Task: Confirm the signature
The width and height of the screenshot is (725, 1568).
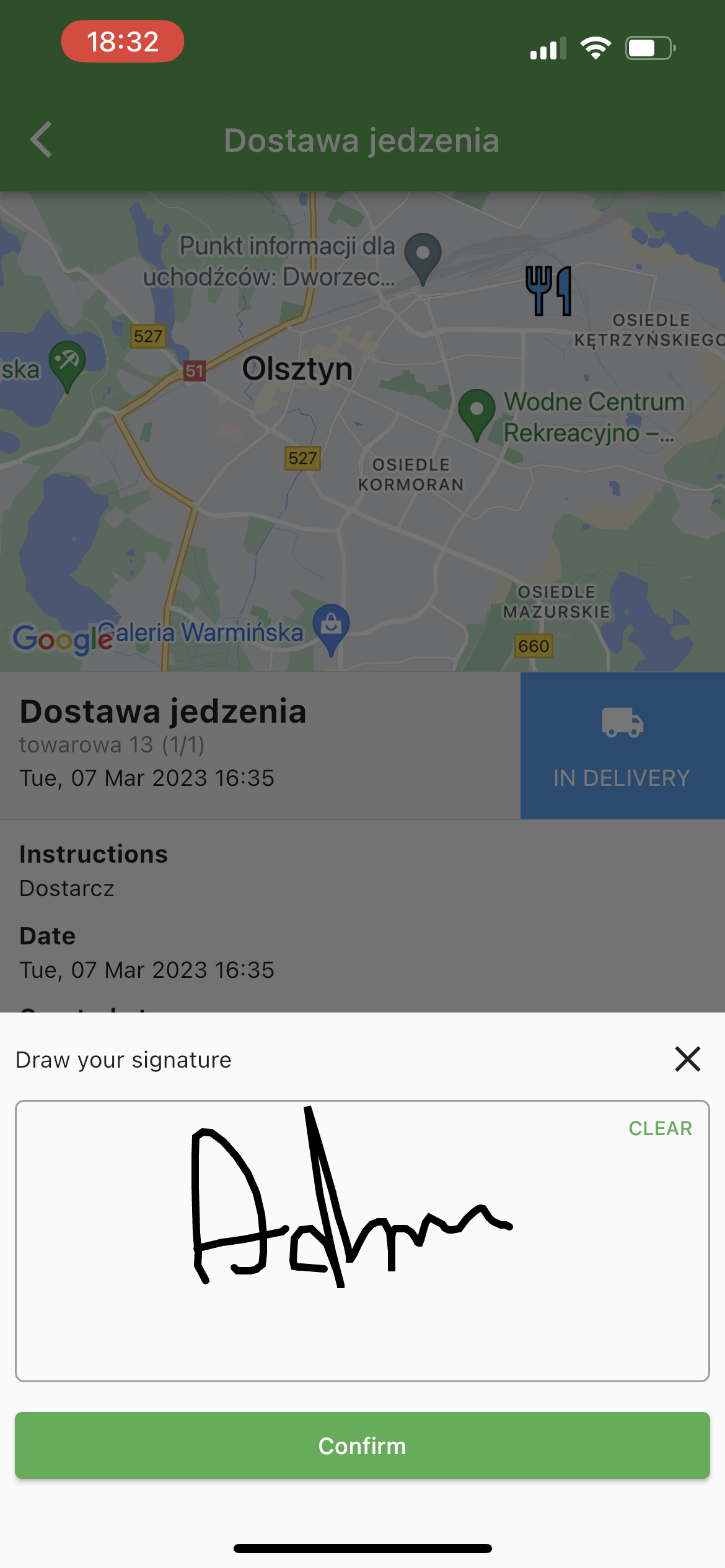Action: [x=362, y=1445]
